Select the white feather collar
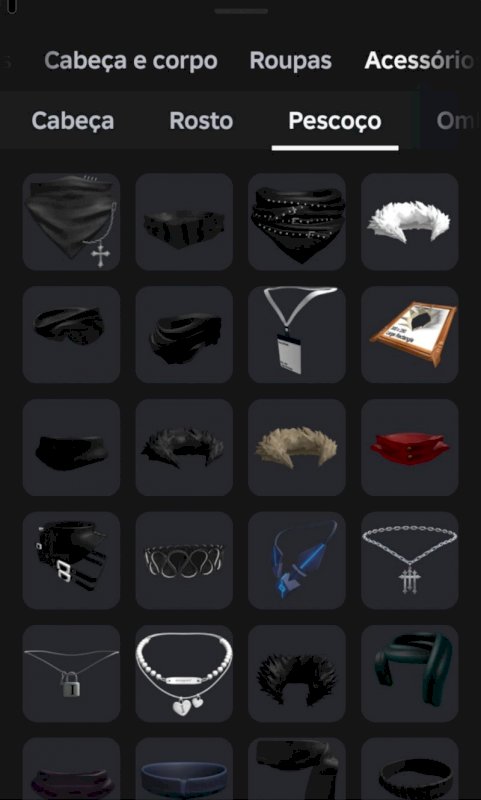Viewport: 481px width, 800px height. click(x=410, y=221)
